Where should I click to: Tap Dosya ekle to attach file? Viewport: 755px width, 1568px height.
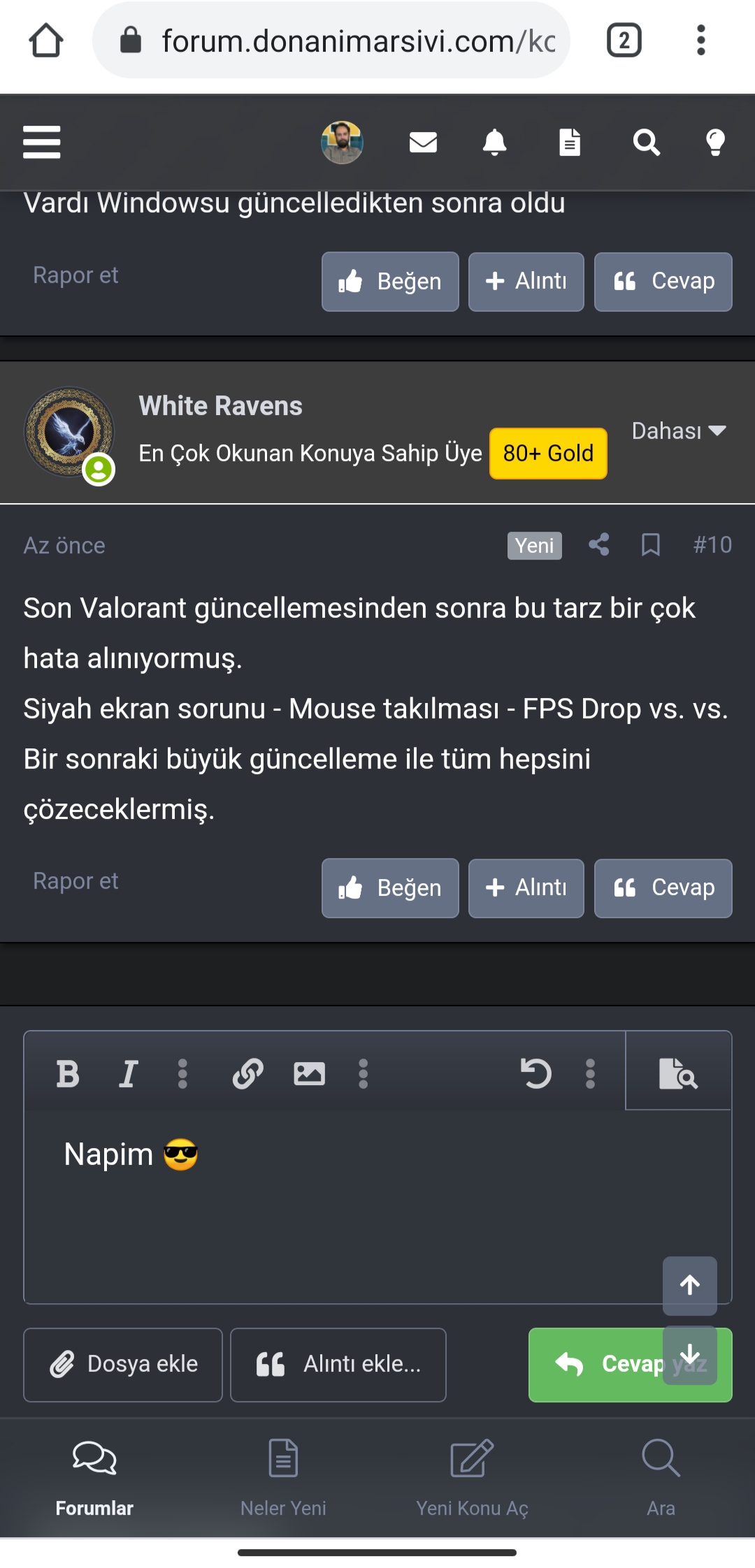tap(123, 1364)
